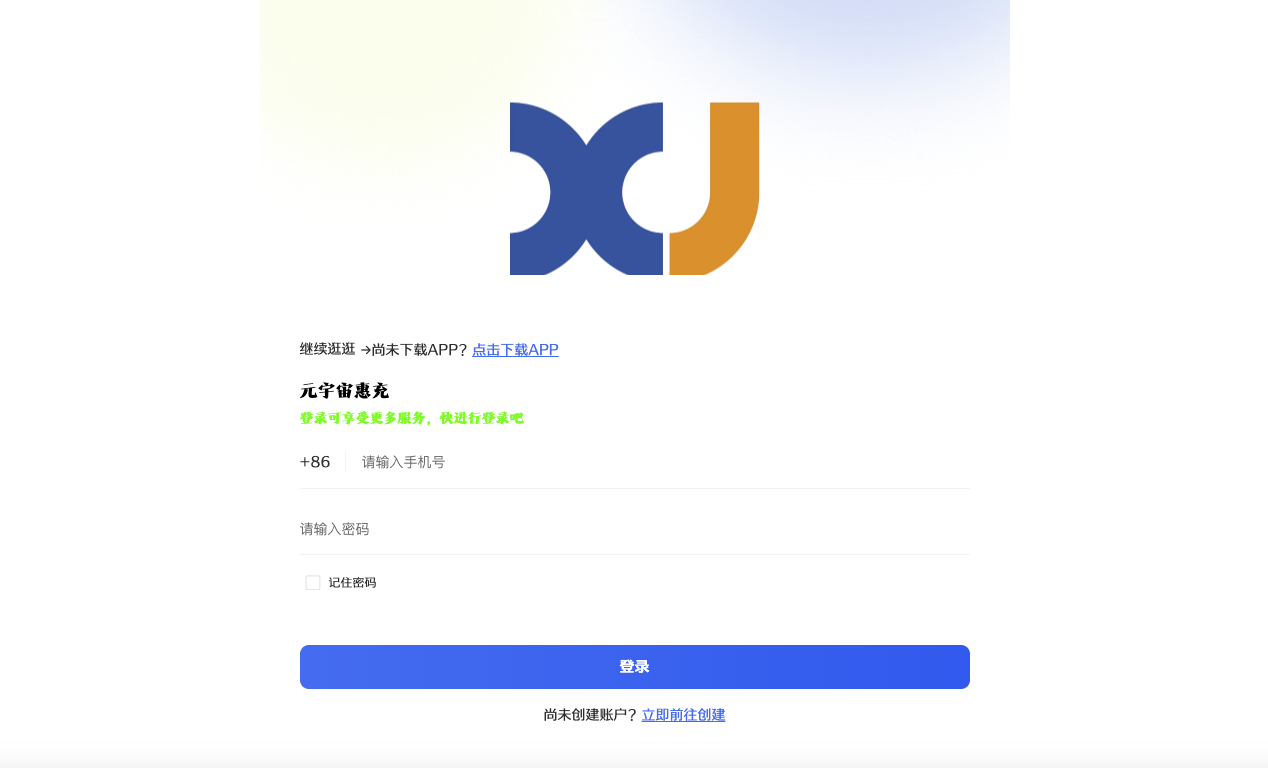Tap the blue 登录 login button
This screenshot has width=1268, height=768.
point(634,667)
